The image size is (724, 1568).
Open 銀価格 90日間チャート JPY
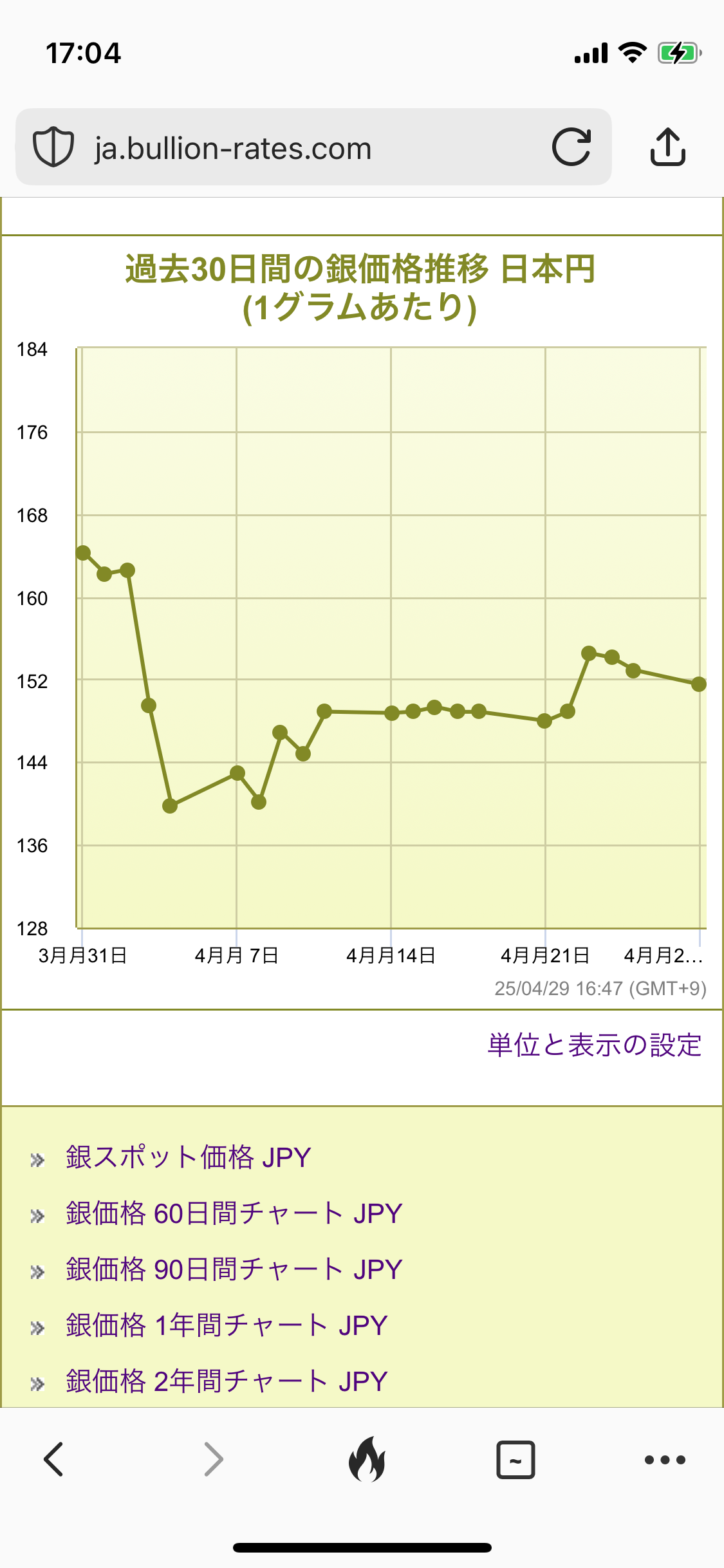coord(234,1269)
